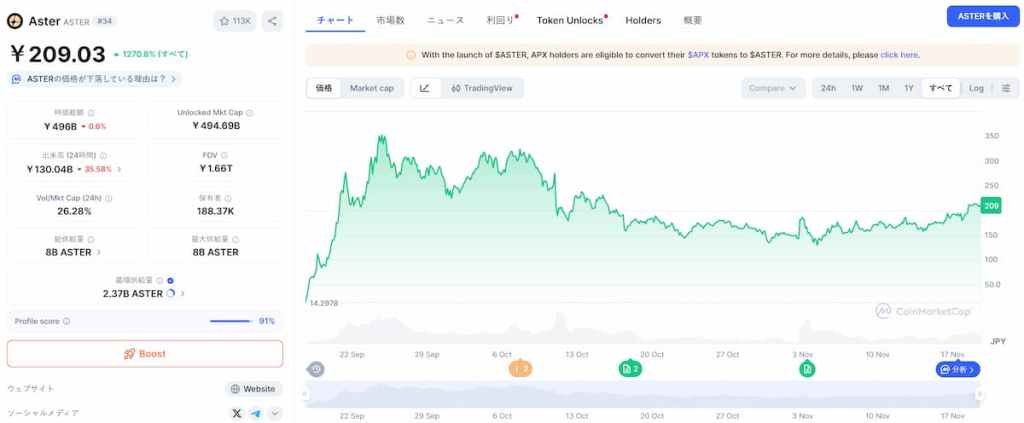Open why ASTER price is falling
The image size is (1024, 423).
coord(95,78)
